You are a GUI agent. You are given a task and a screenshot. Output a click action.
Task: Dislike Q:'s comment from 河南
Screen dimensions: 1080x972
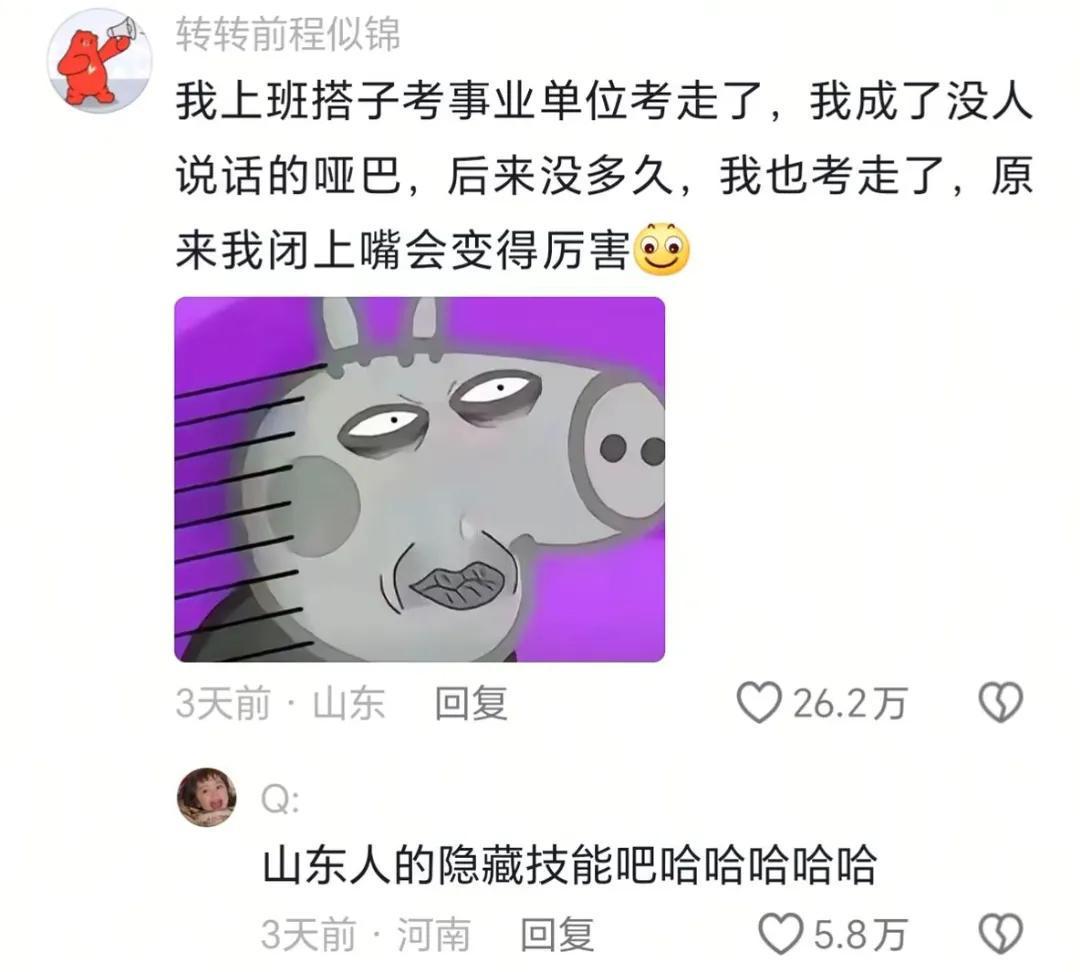click(999, 935)
